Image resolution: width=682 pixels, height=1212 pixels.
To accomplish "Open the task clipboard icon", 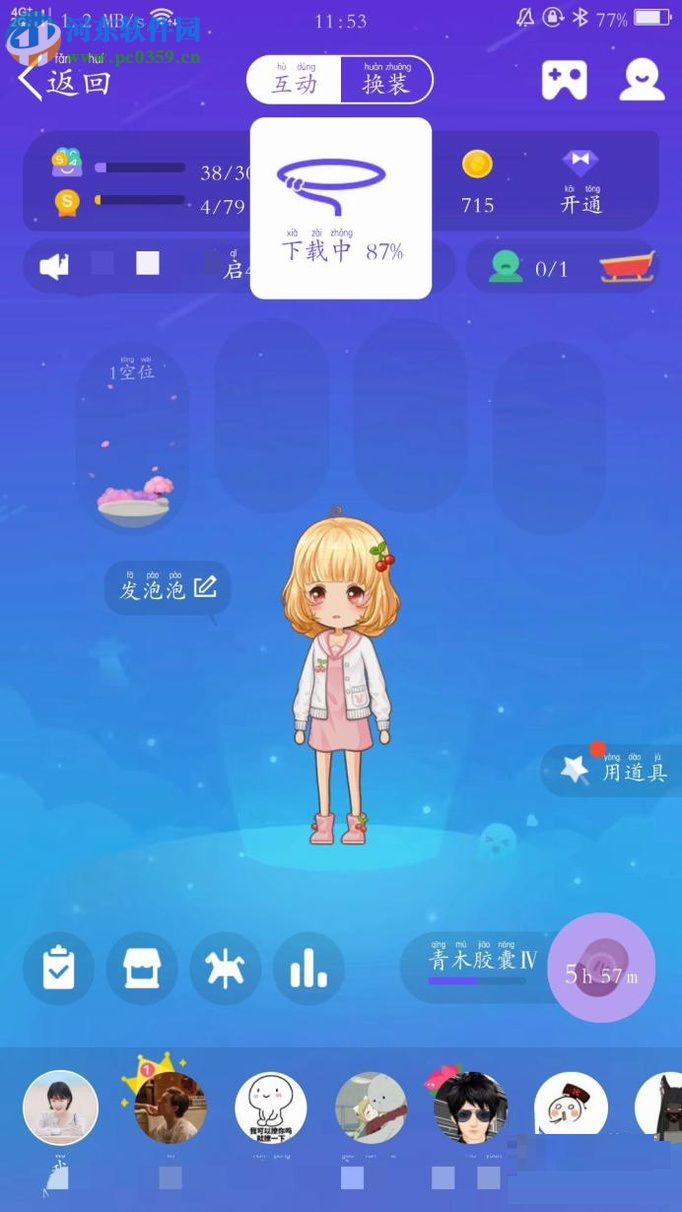I will tap(59, 968).
